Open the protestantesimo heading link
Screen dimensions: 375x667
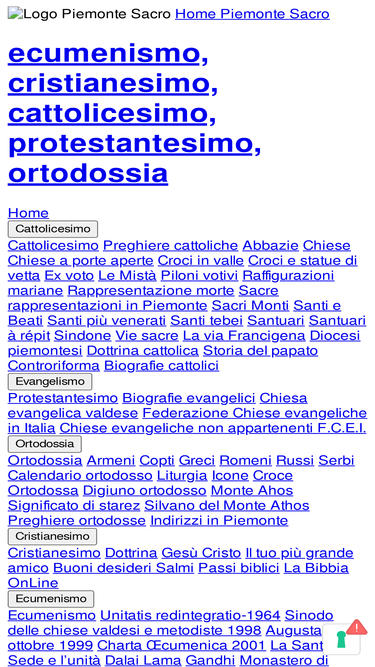click(131, 143)
